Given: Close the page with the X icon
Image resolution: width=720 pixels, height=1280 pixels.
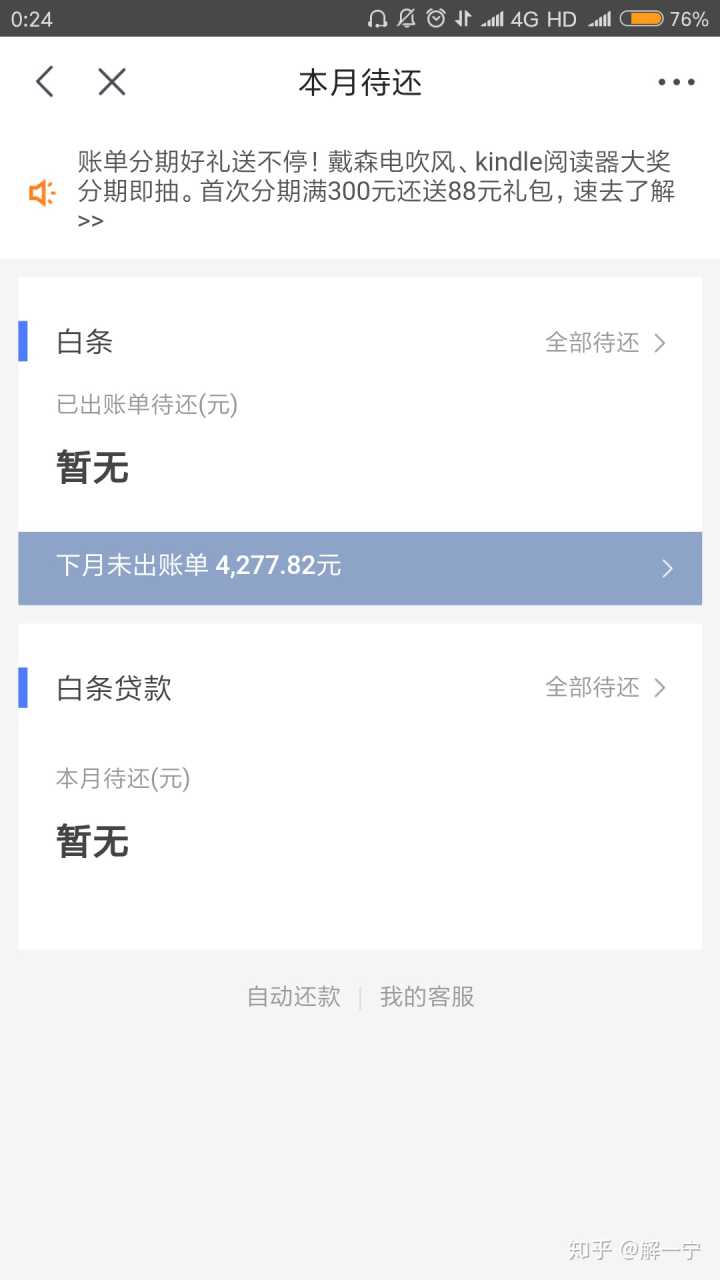Looking at the screenshot, I should point(112,82).
